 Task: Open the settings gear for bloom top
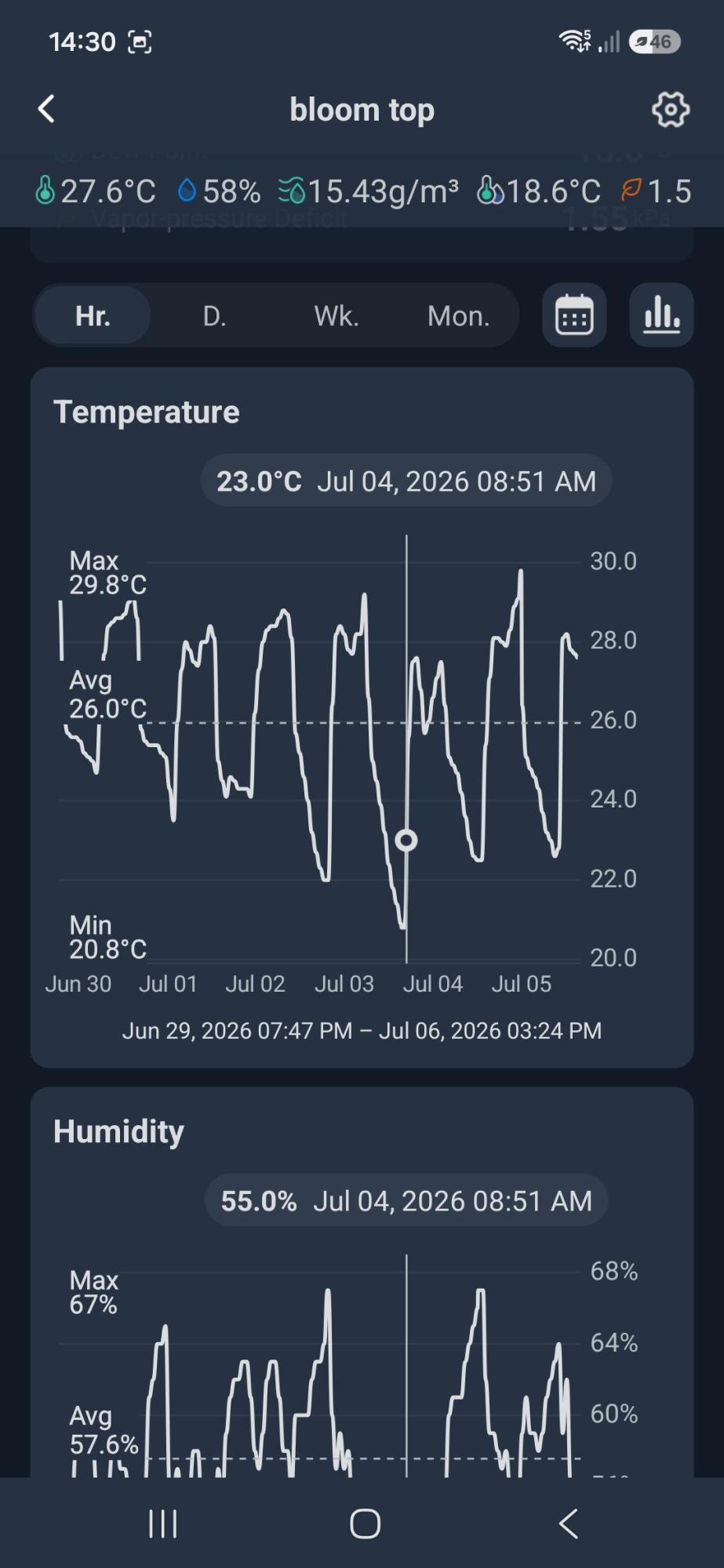pos(671,109)
